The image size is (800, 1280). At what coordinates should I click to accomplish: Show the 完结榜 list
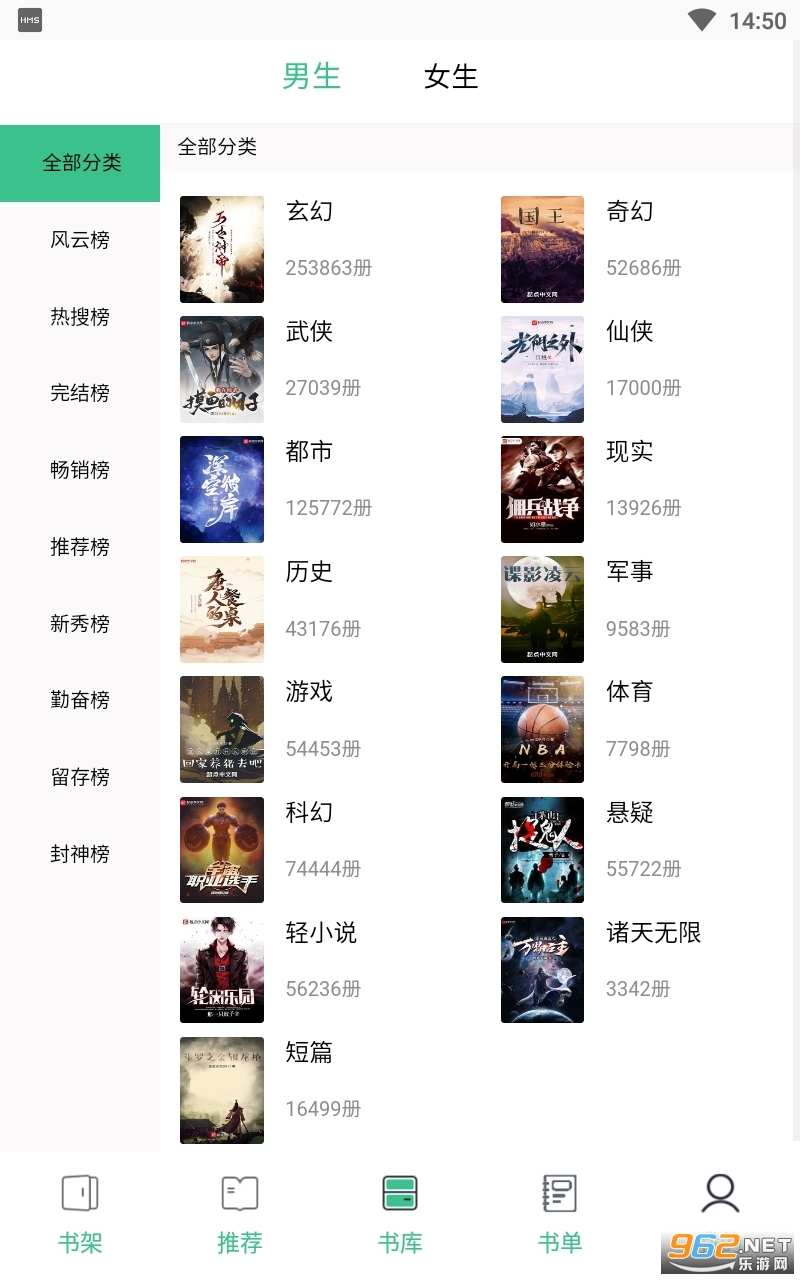click(80, 393)
